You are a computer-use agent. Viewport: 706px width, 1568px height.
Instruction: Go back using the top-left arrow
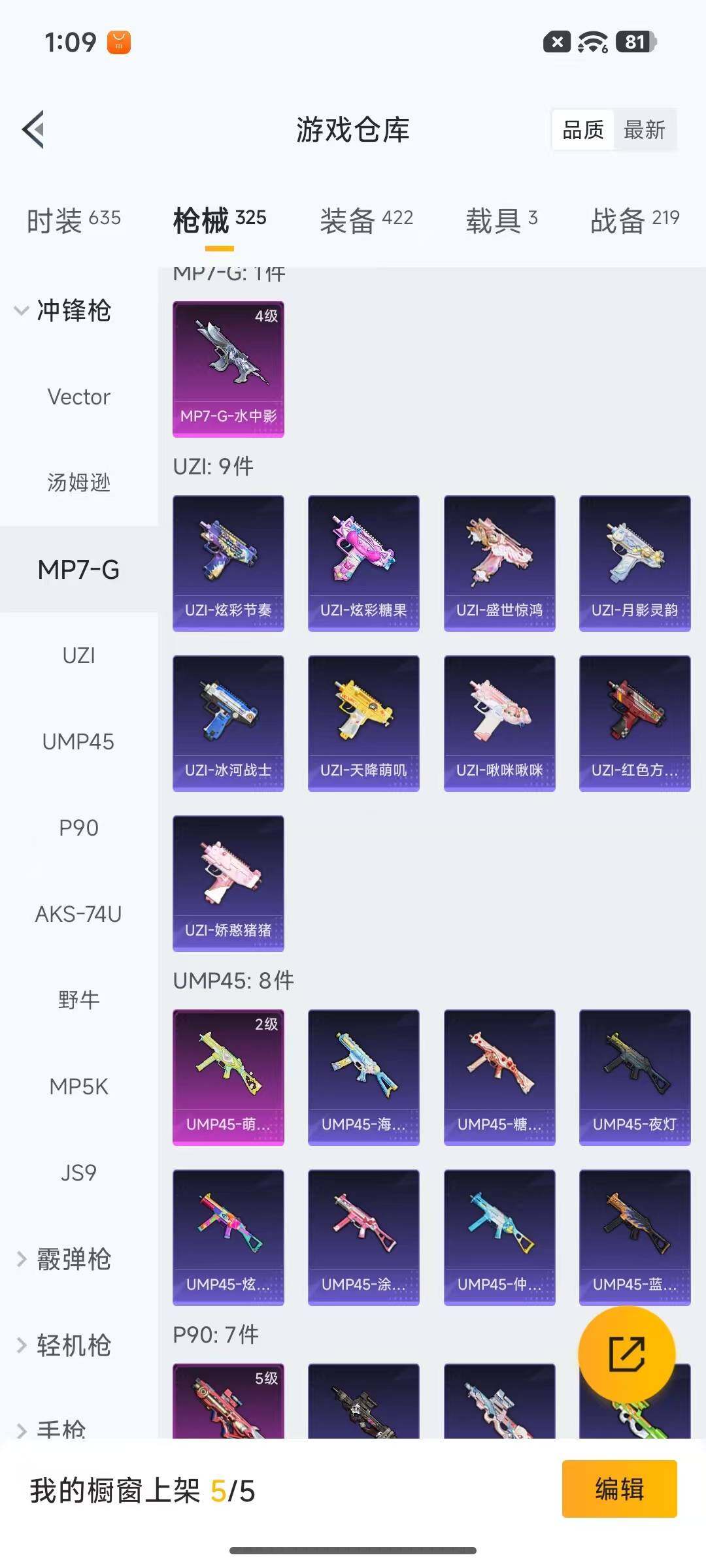tap(34, 129)
